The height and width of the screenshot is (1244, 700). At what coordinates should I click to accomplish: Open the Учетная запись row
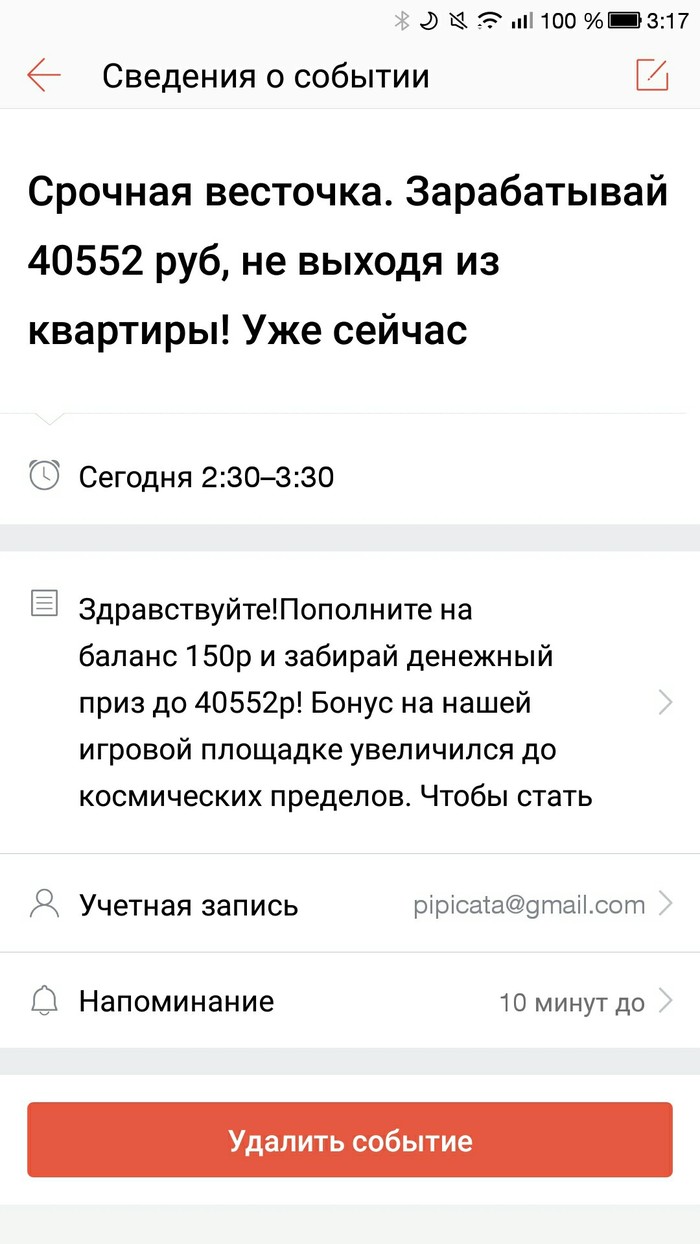coord(350,905)
